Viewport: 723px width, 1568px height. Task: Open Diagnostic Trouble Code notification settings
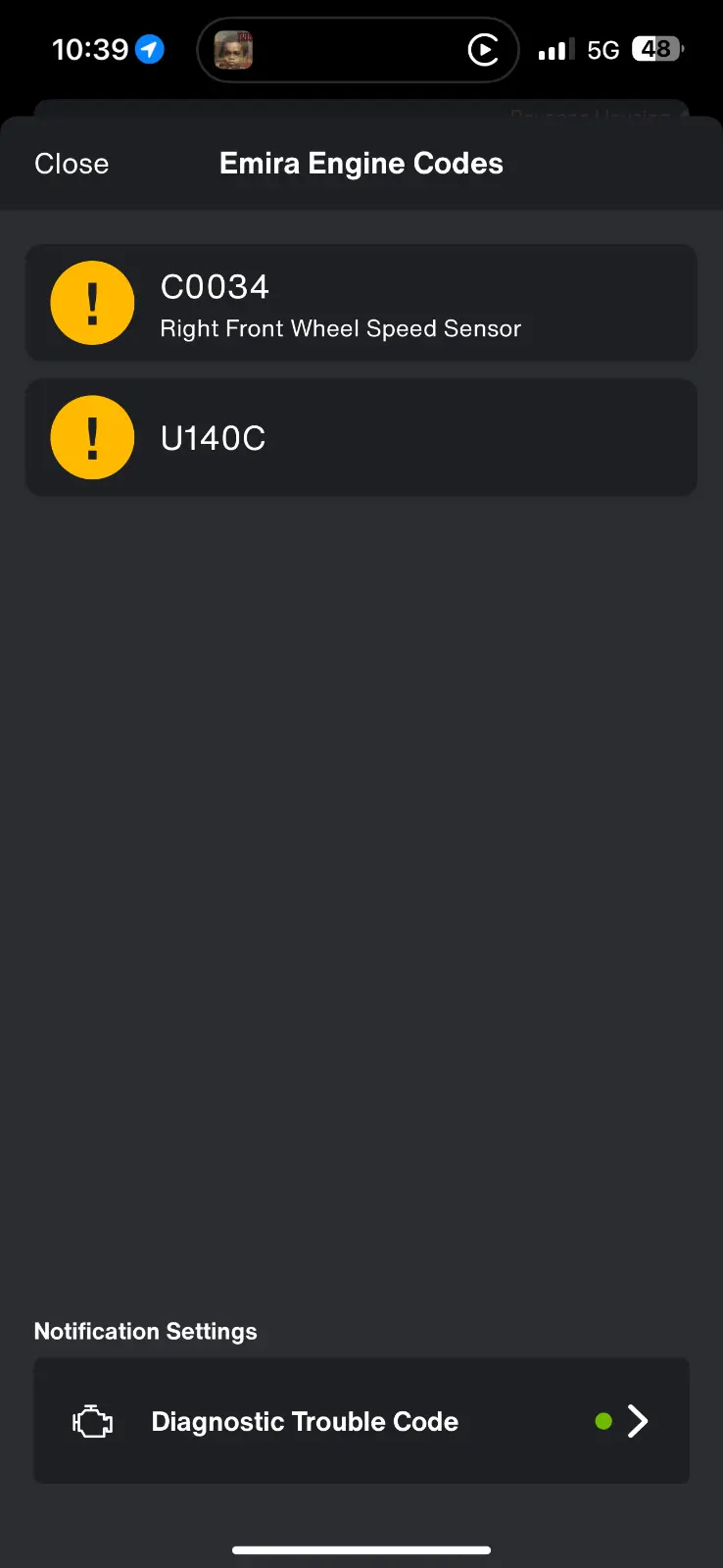361,1421
